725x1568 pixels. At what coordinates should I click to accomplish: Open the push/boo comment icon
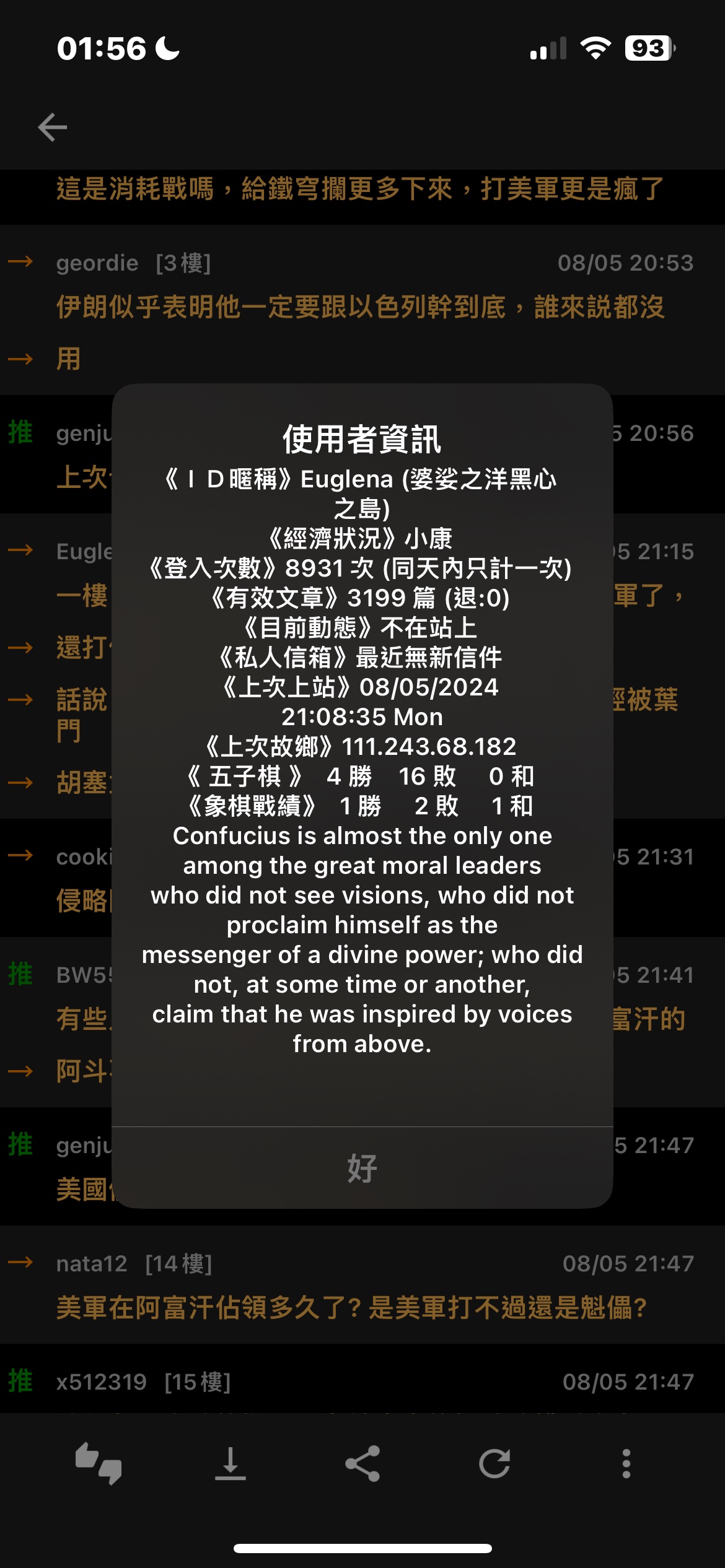tap(99, 1464)
